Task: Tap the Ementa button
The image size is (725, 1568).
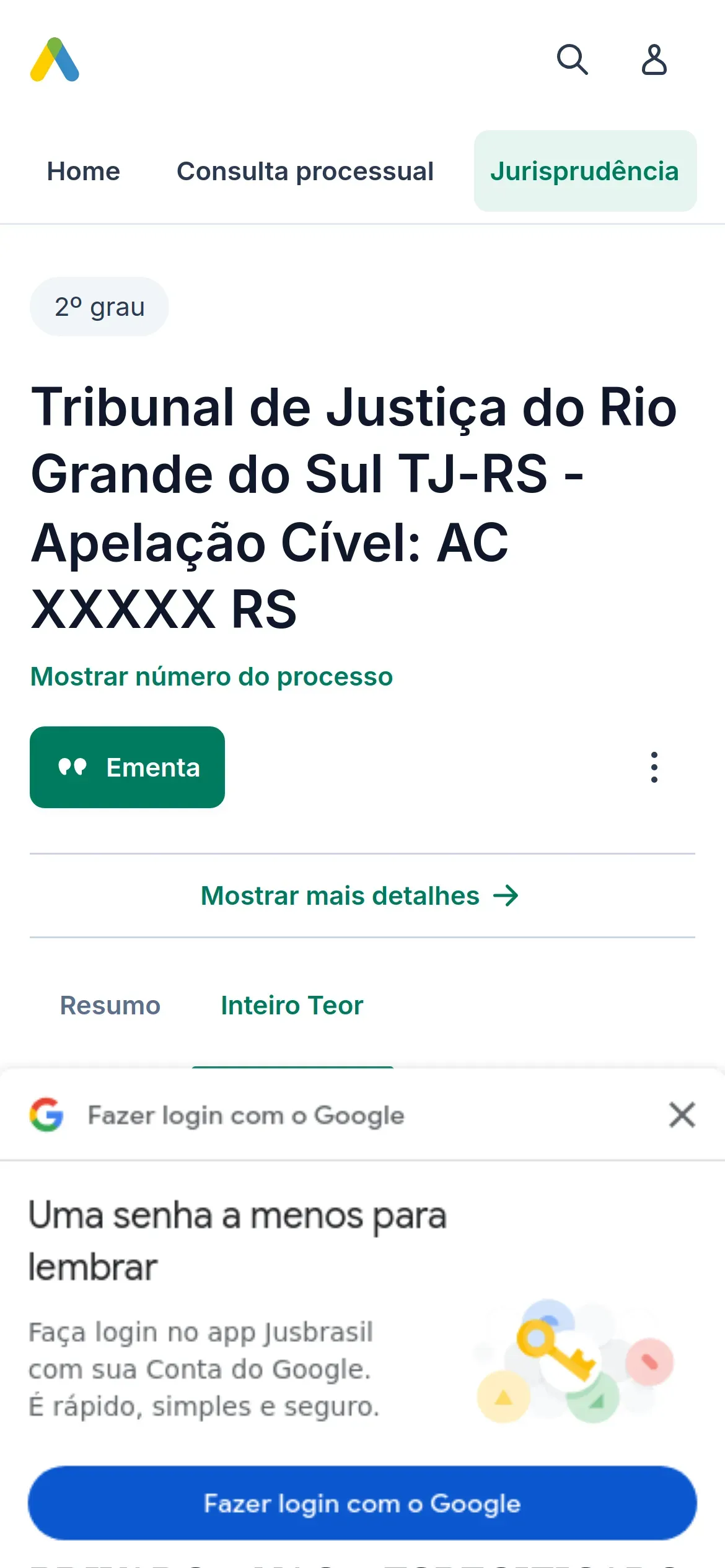Action: [127, 767]
